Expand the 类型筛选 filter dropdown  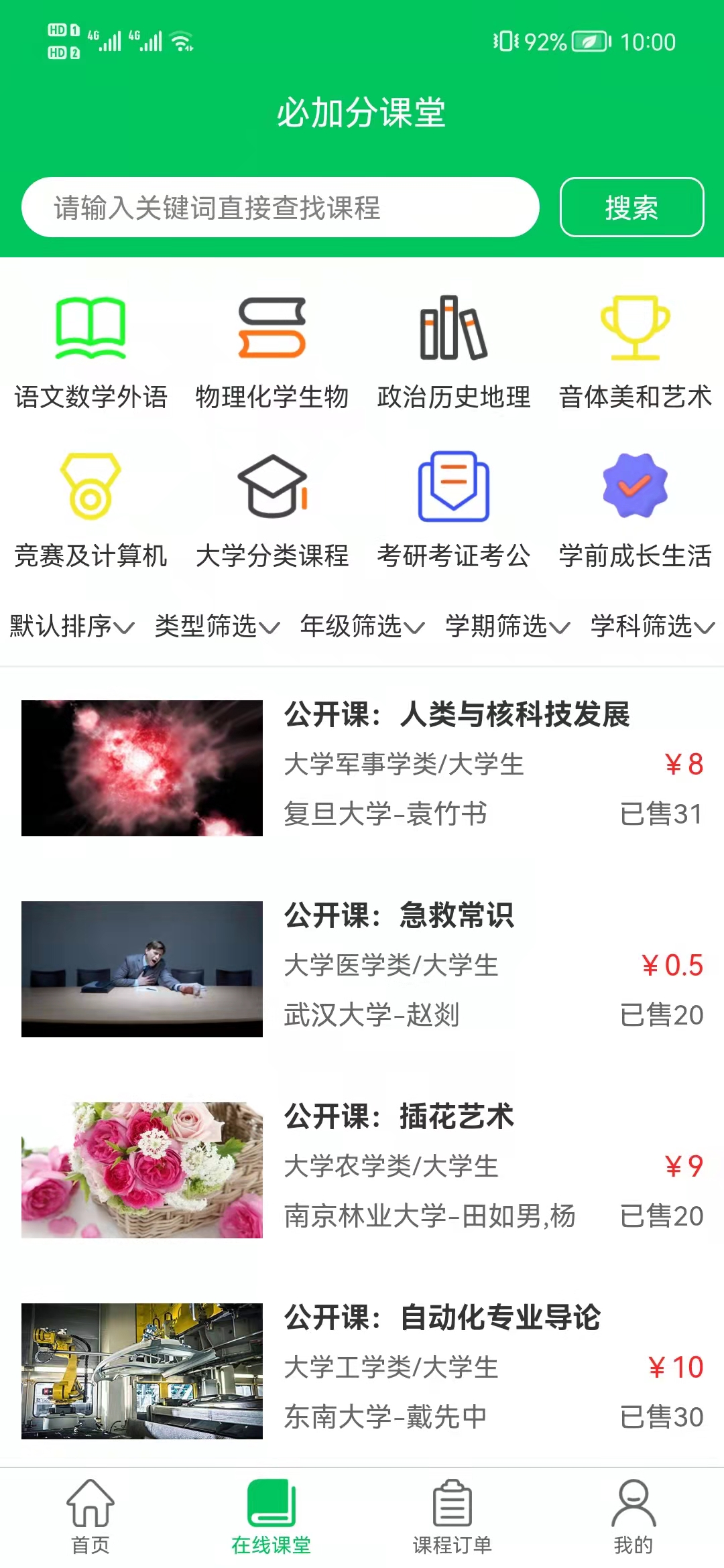(x=217, y=627)
